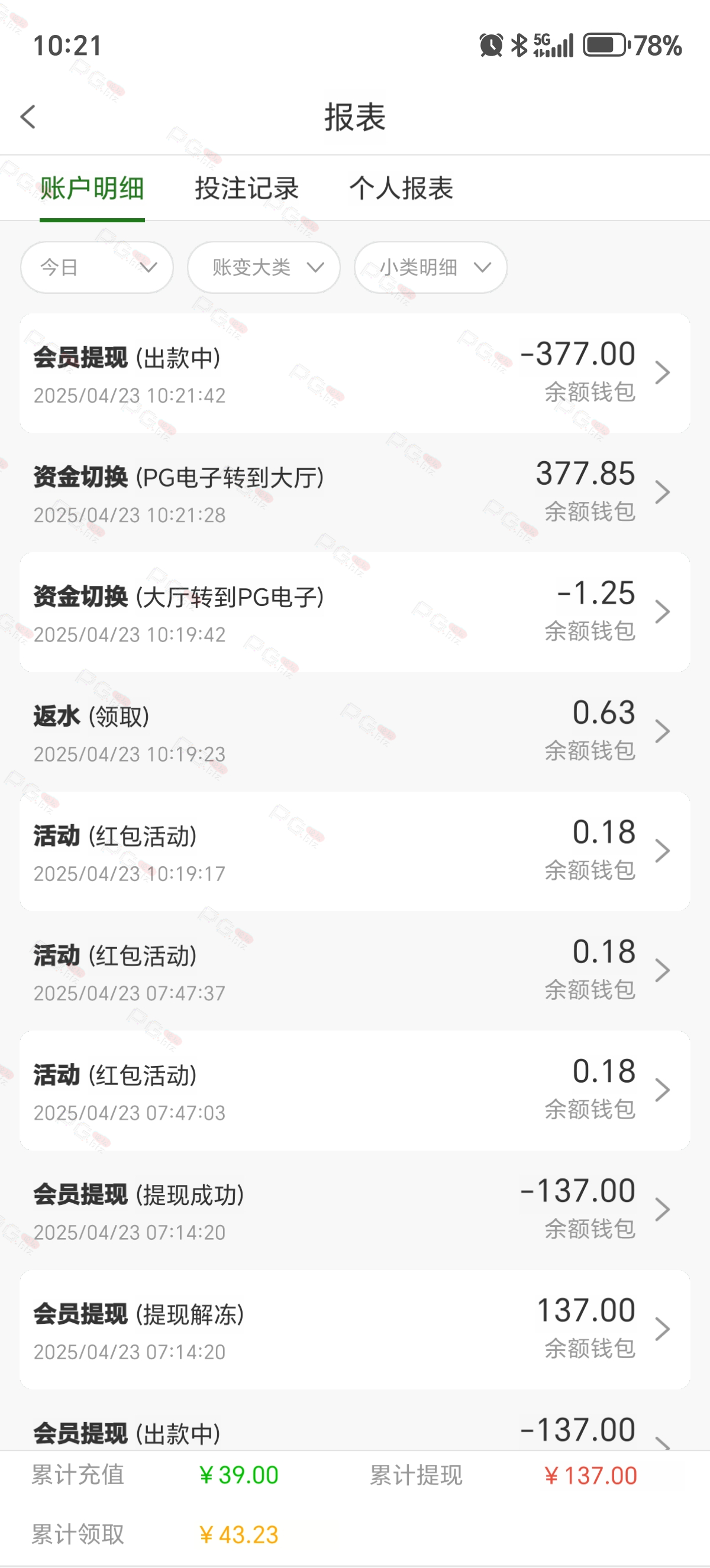View the -137.00 会员提现 (提现成功) record
The width and height of the screenshot is (710, 1568).
coord(354,1210)
